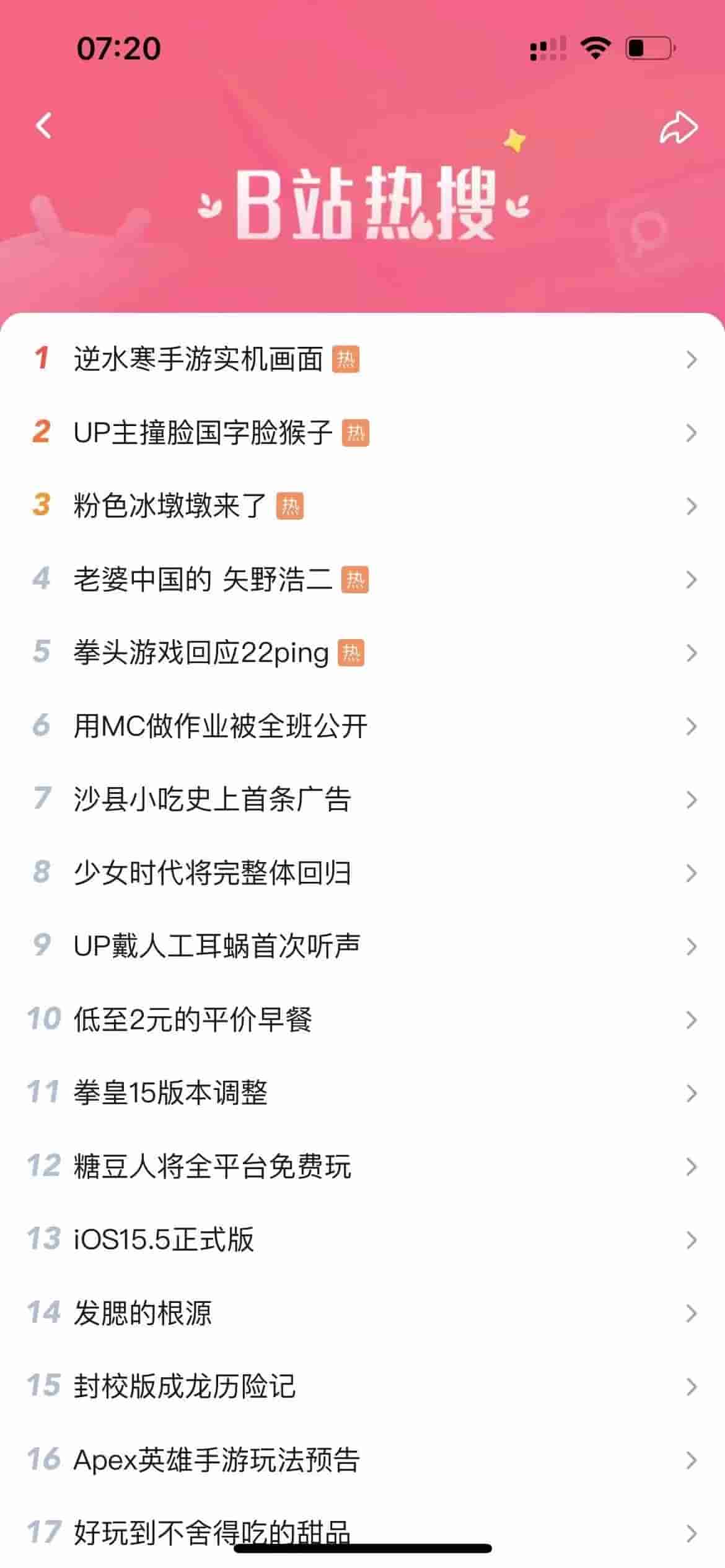
Task: View iOS15.5正式版 trending search
Action: click(164, 1240)
